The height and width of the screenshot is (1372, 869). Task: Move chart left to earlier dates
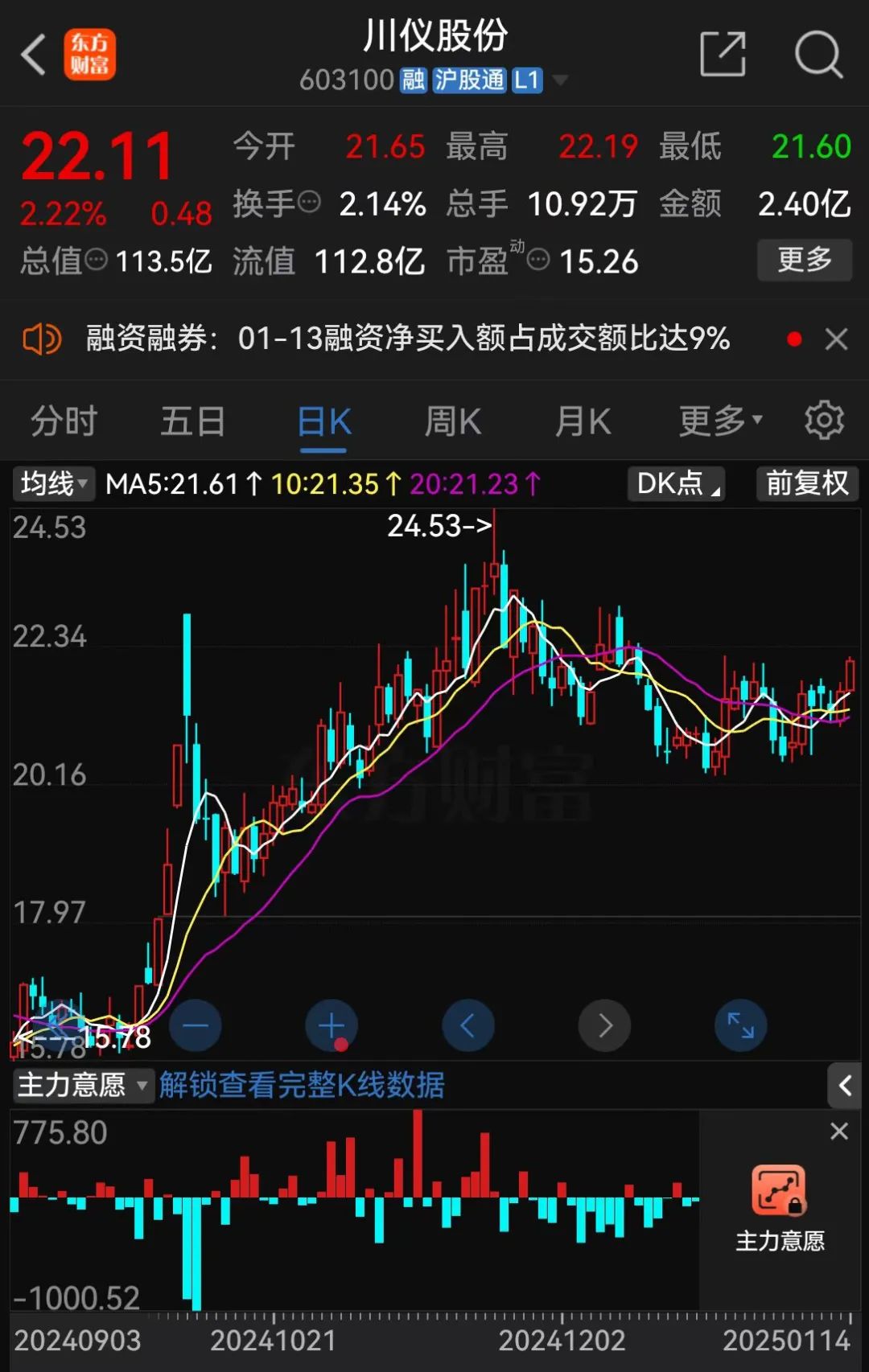tap(467, 1025)
